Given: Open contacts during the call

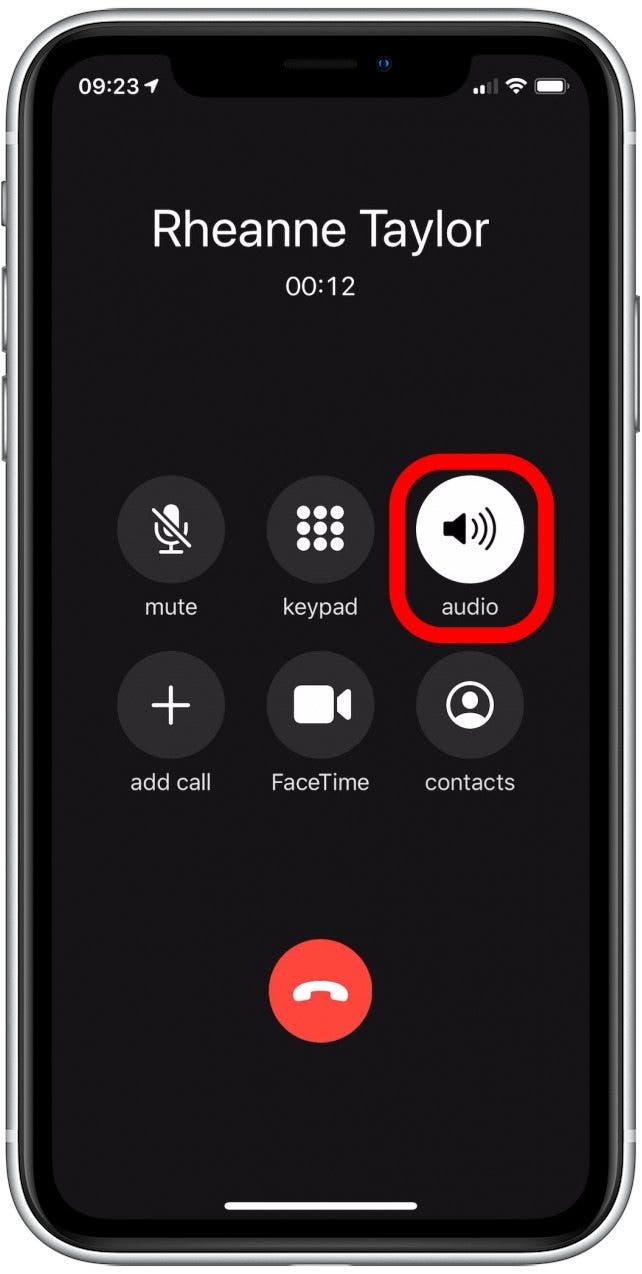Looking at the screenshot, I should [x=470, y=705].
